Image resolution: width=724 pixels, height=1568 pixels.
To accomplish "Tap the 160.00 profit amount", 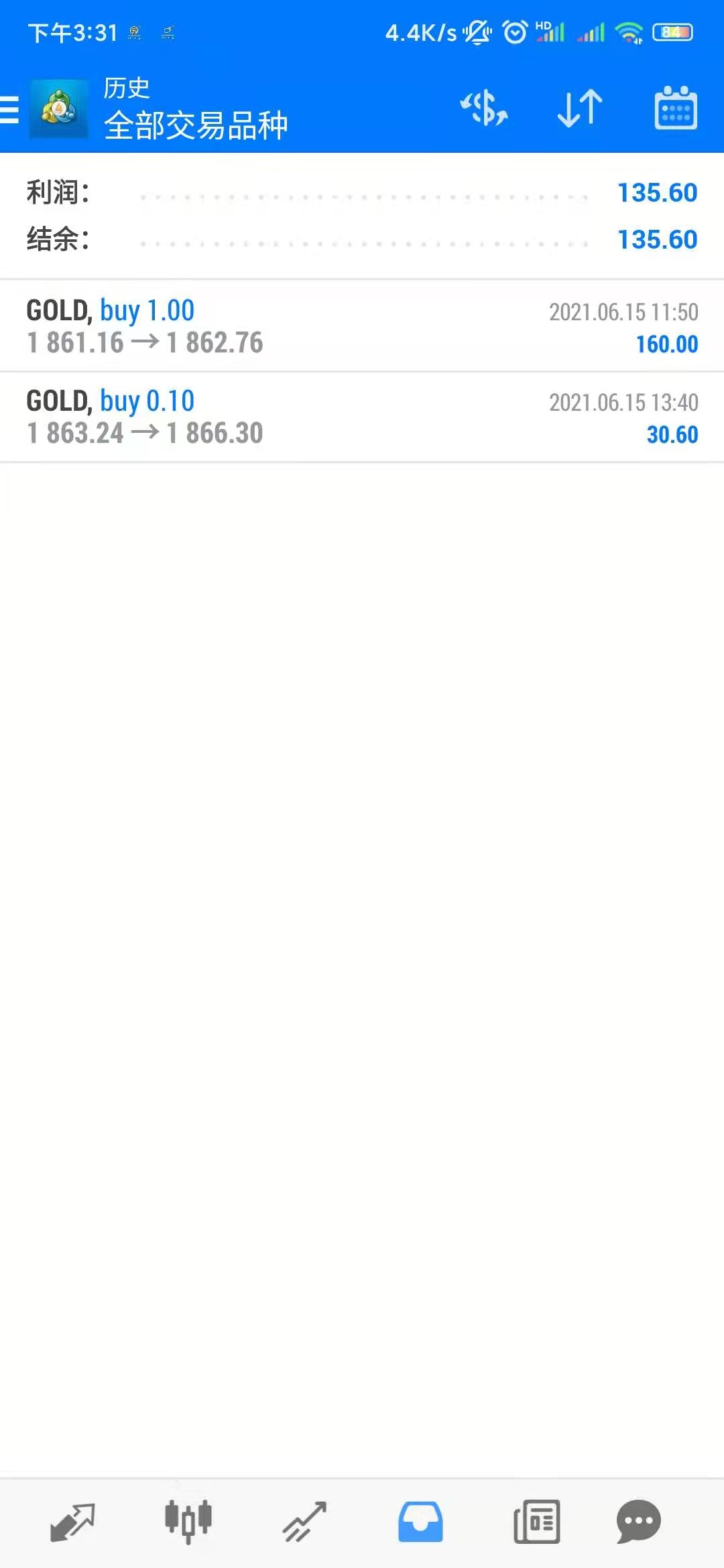I will pos(666,344).
